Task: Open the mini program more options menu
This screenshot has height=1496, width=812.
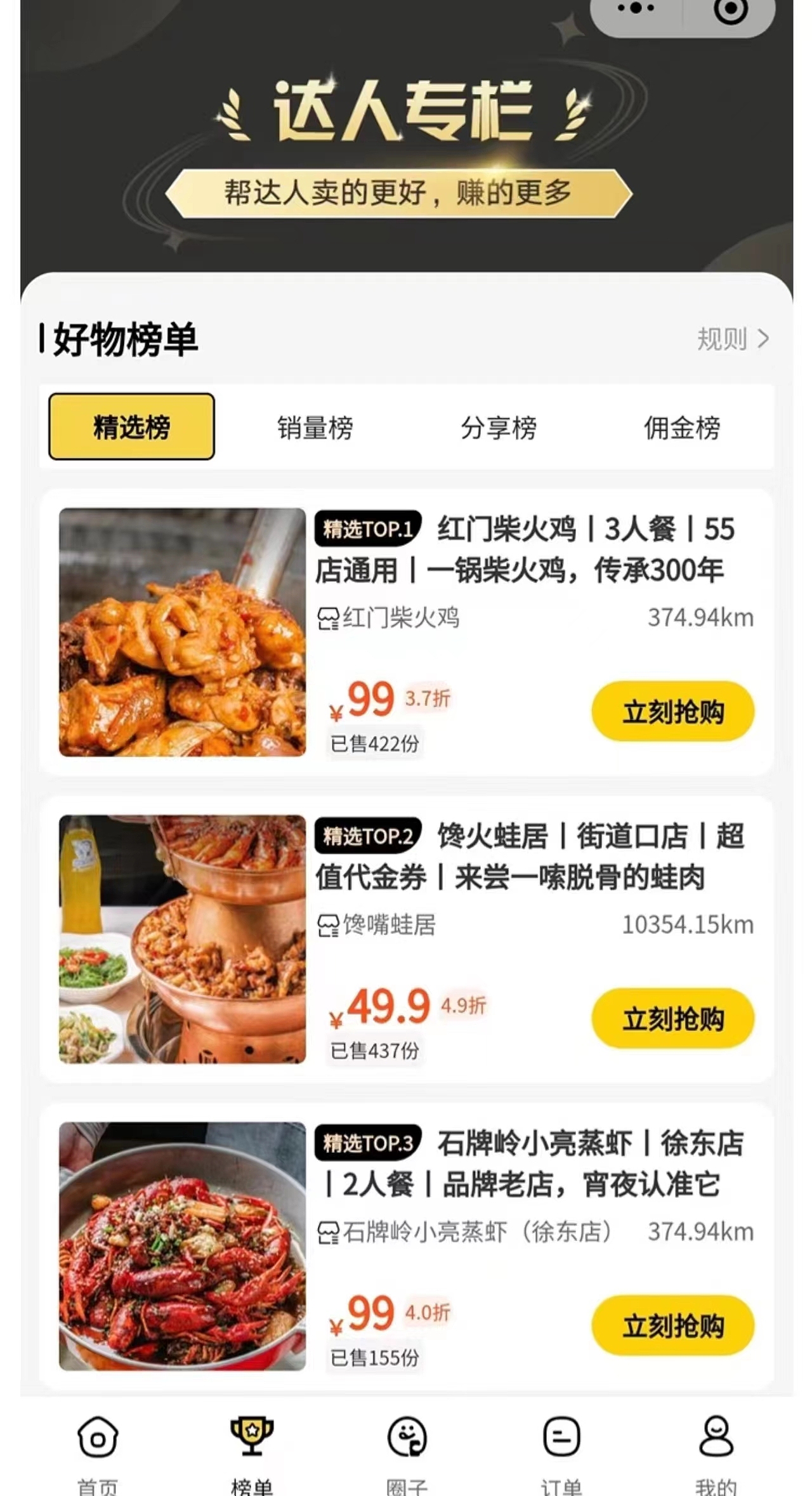Action: pyautogui.click(x=636, y=9)
